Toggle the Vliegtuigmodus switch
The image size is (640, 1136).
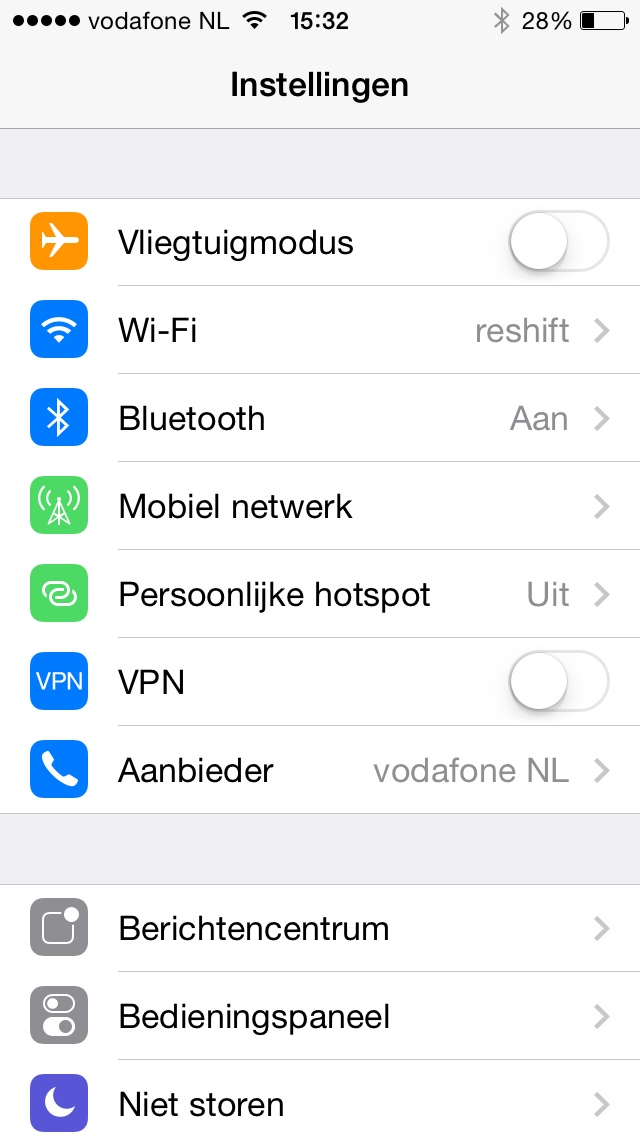(559, 241)
